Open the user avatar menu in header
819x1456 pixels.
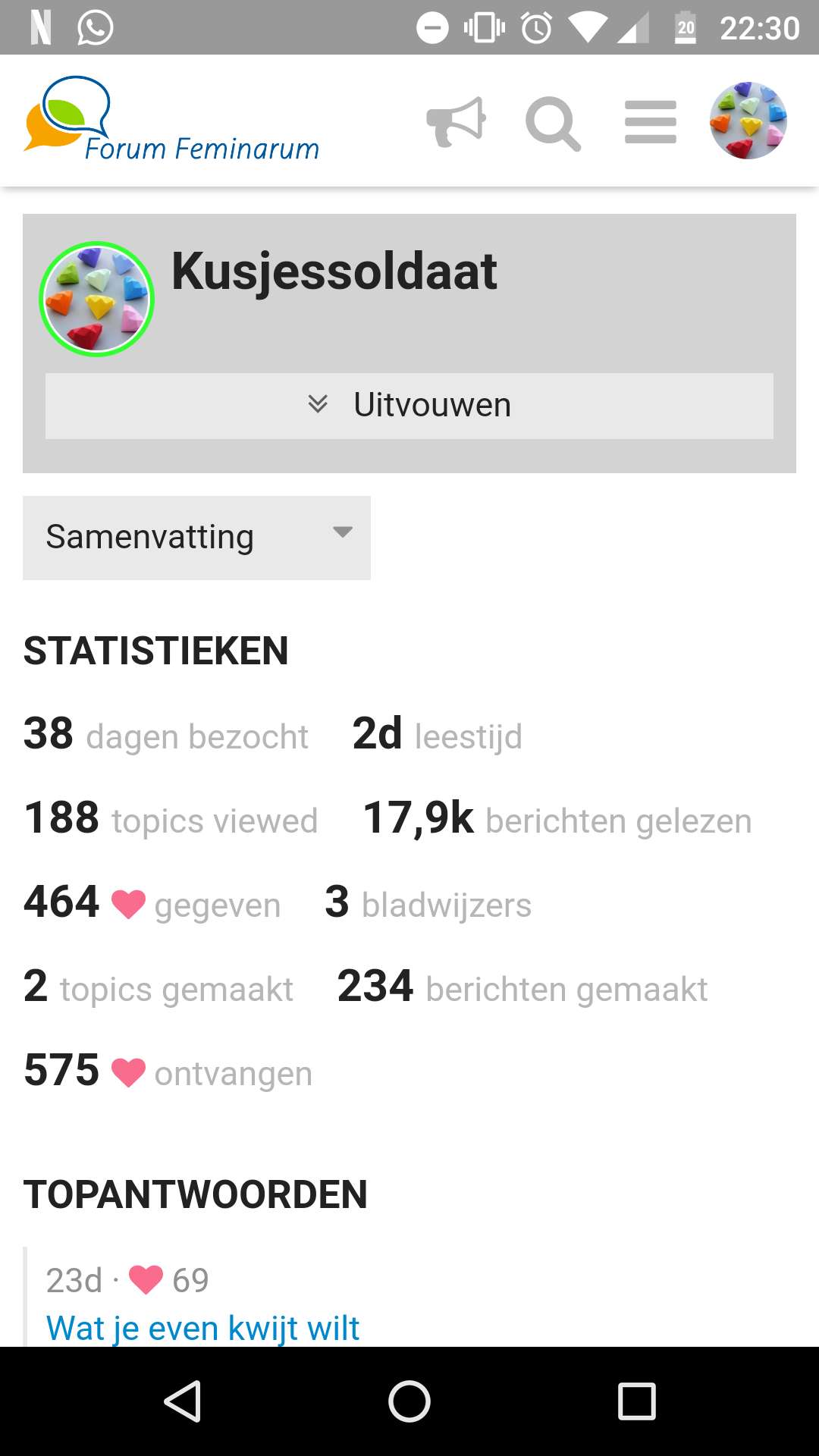pyautogui.click(x=748, y=121)
